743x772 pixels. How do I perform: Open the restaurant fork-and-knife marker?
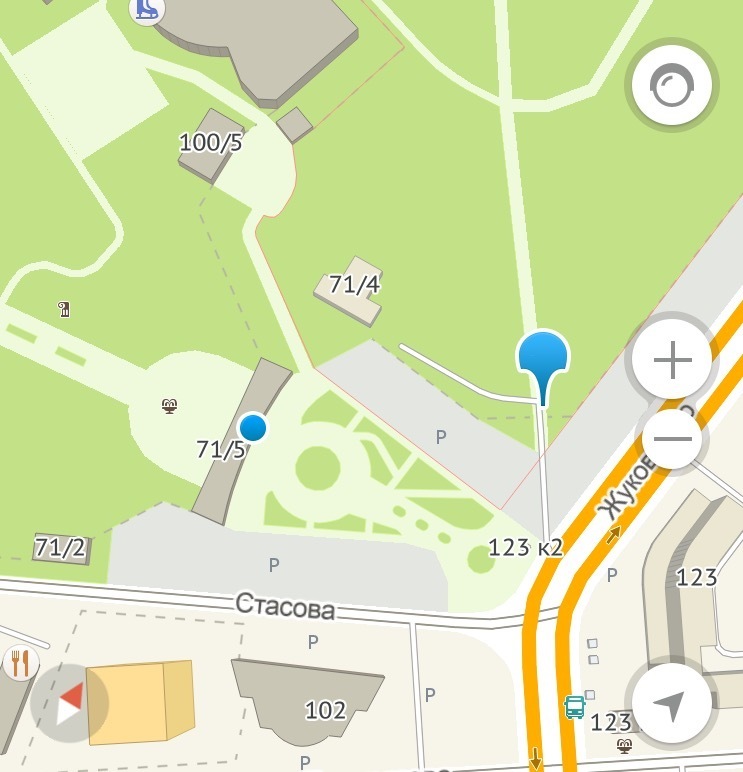18,662
